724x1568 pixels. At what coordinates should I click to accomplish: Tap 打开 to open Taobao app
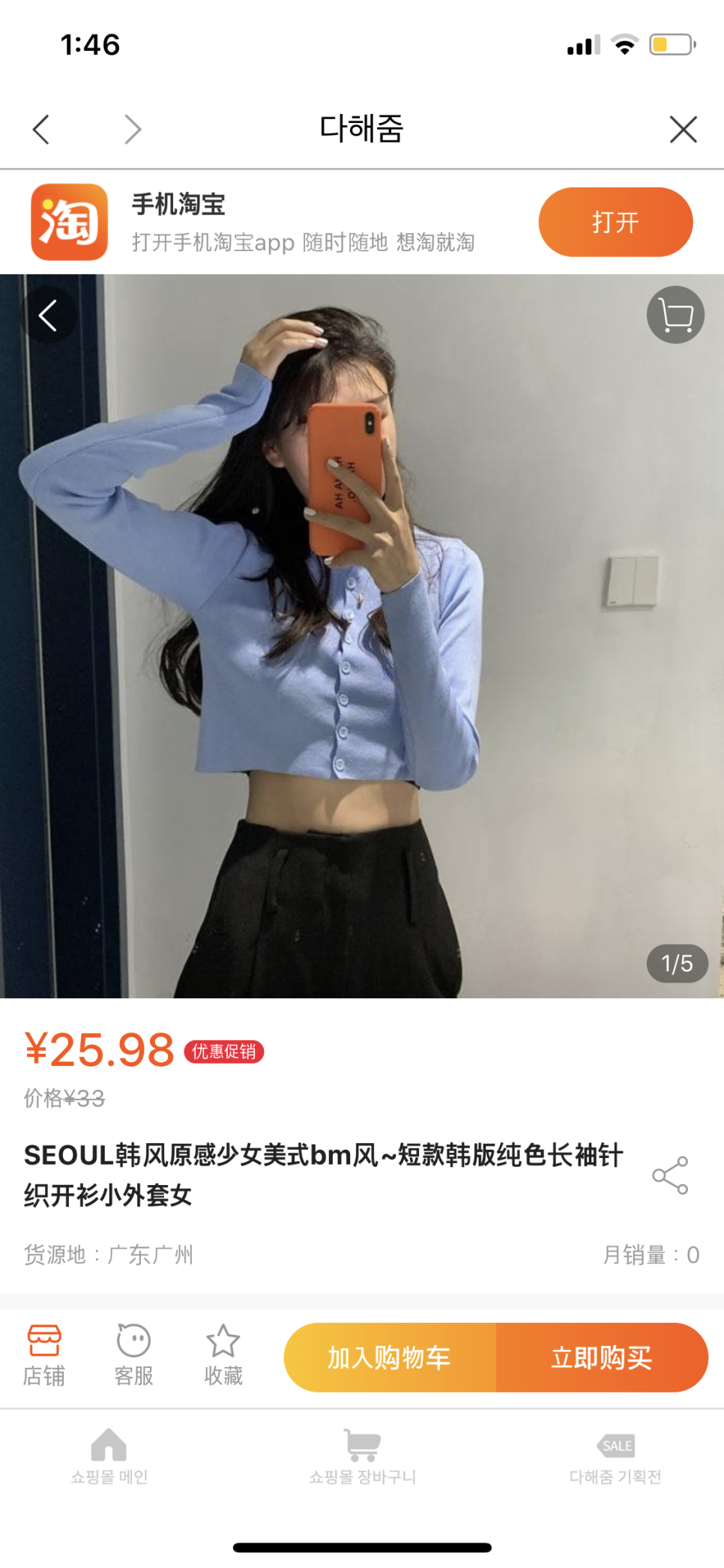point(615,222)
